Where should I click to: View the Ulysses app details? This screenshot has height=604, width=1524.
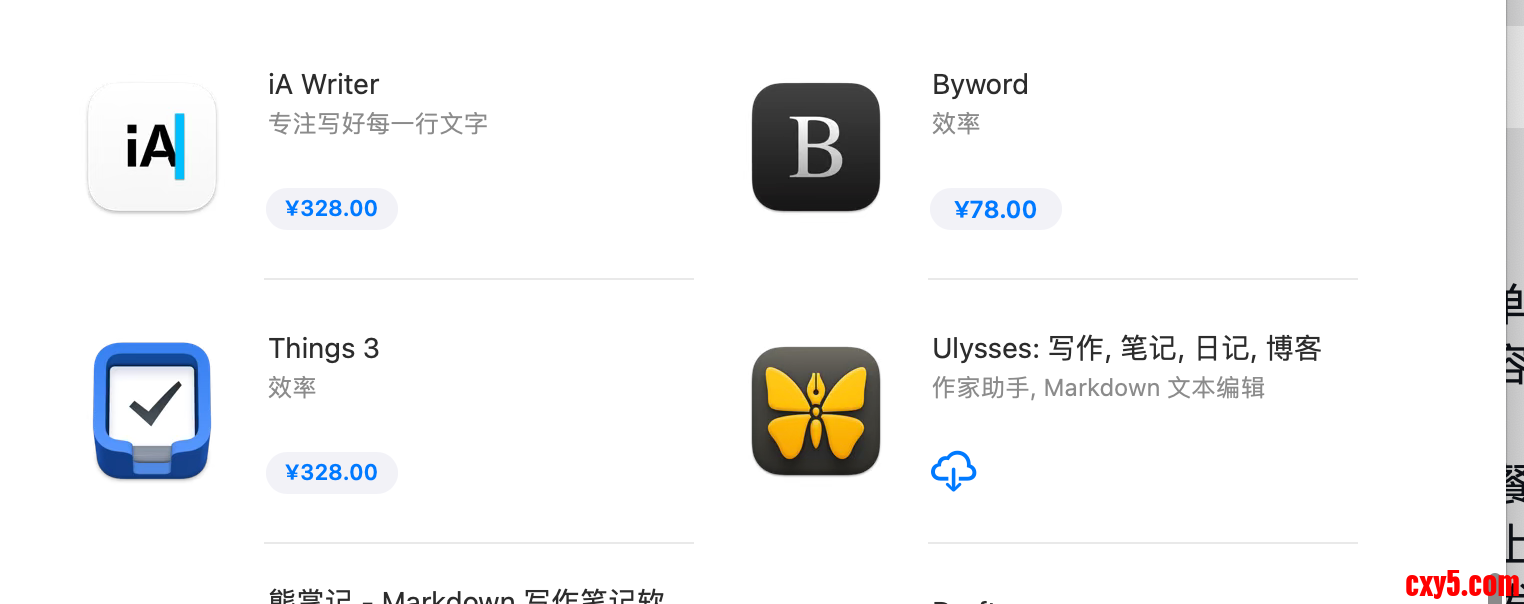pos(1126,349)
